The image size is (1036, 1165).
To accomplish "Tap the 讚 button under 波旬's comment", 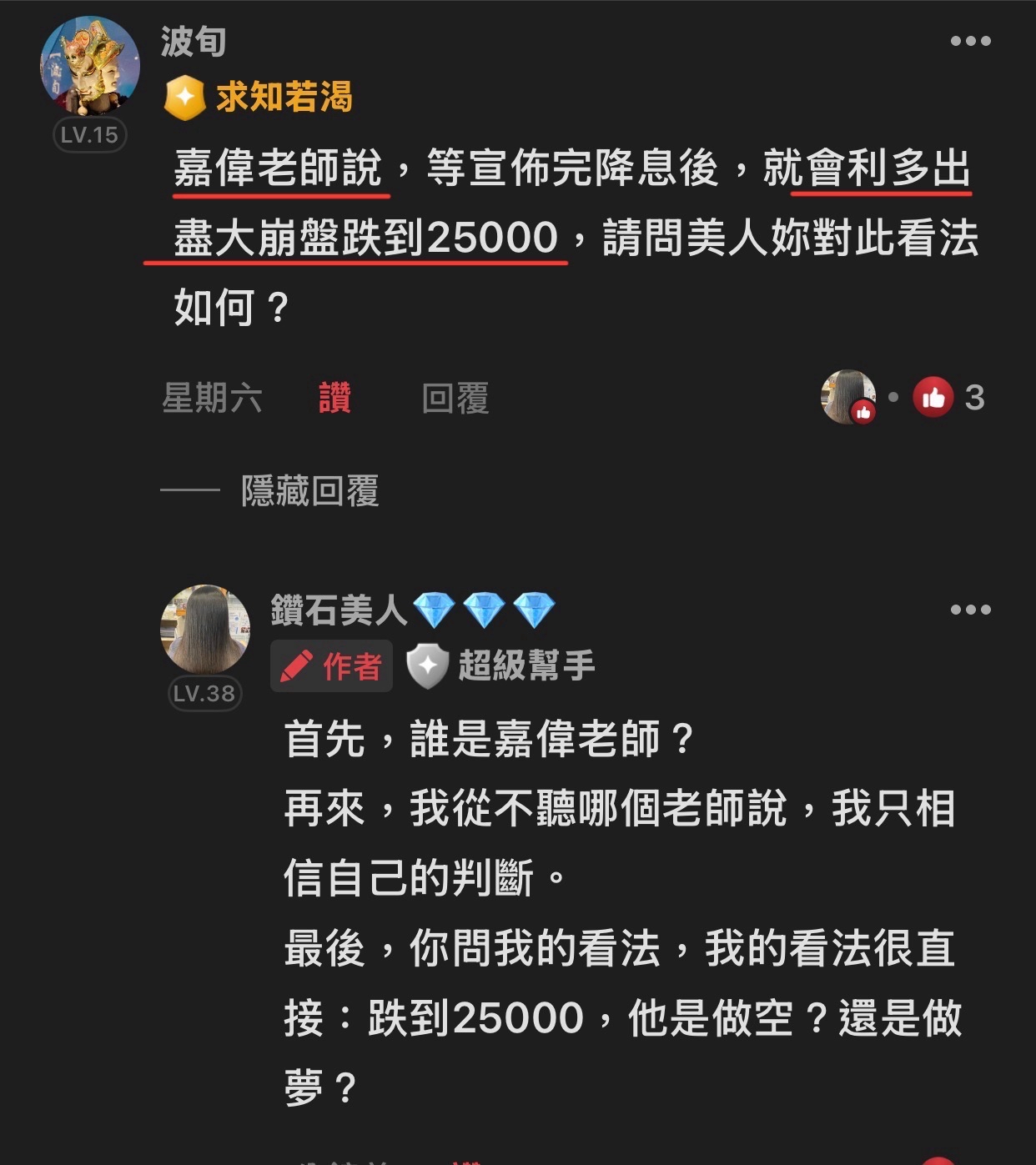I will coord(334,398).
